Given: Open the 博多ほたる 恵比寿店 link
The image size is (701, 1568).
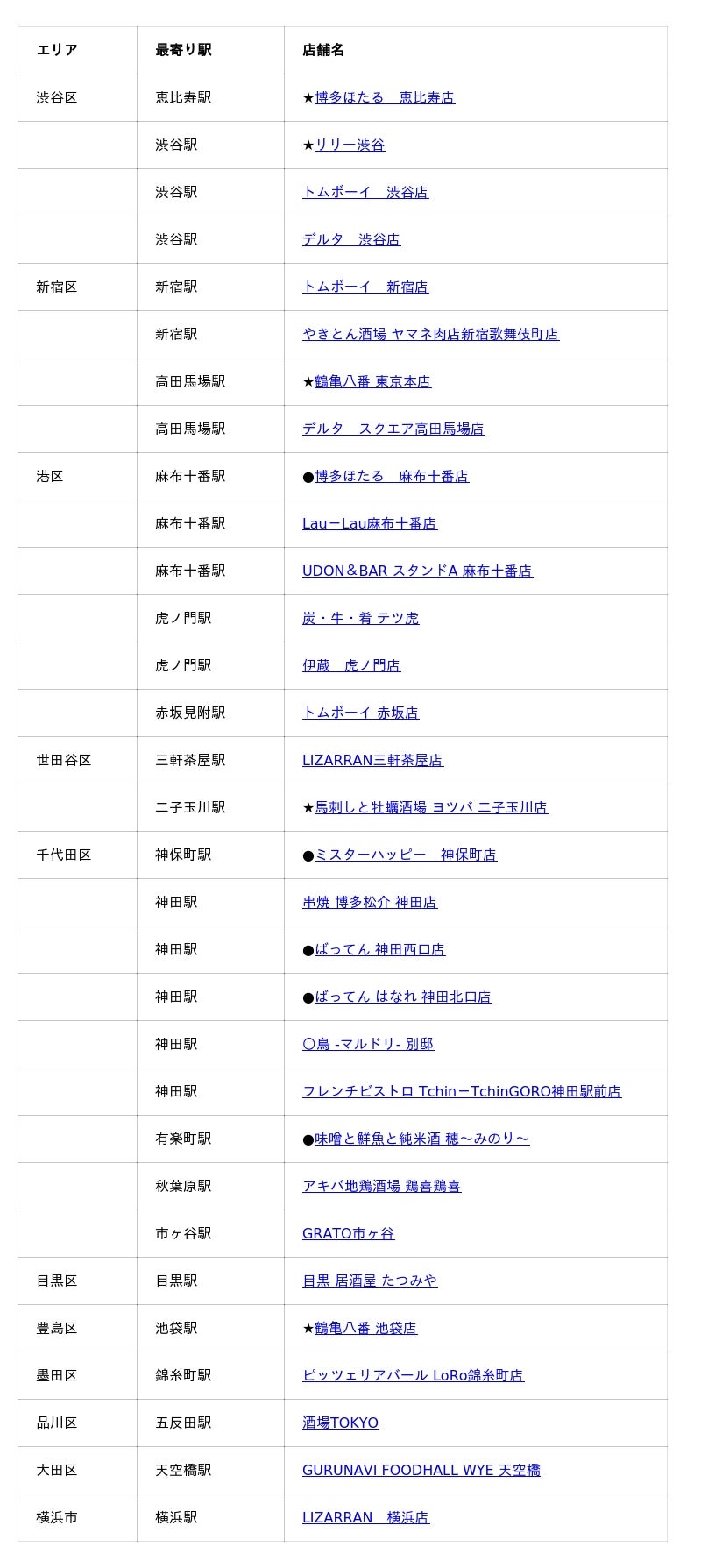Looking at the screenshot, I should (x=384, y=98).
